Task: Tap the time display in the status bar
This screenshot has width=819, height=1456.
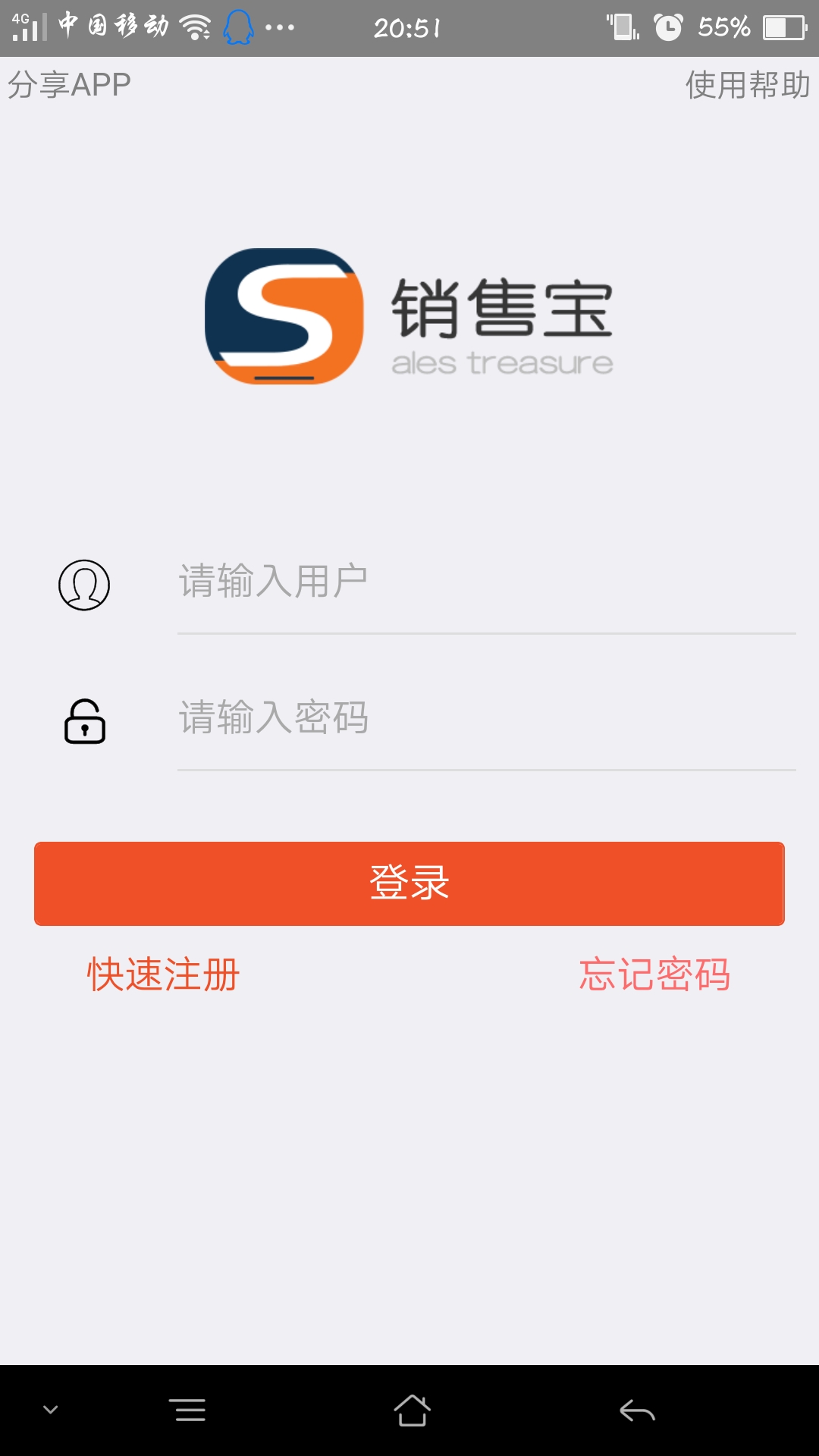Action: tap(406, 28)
